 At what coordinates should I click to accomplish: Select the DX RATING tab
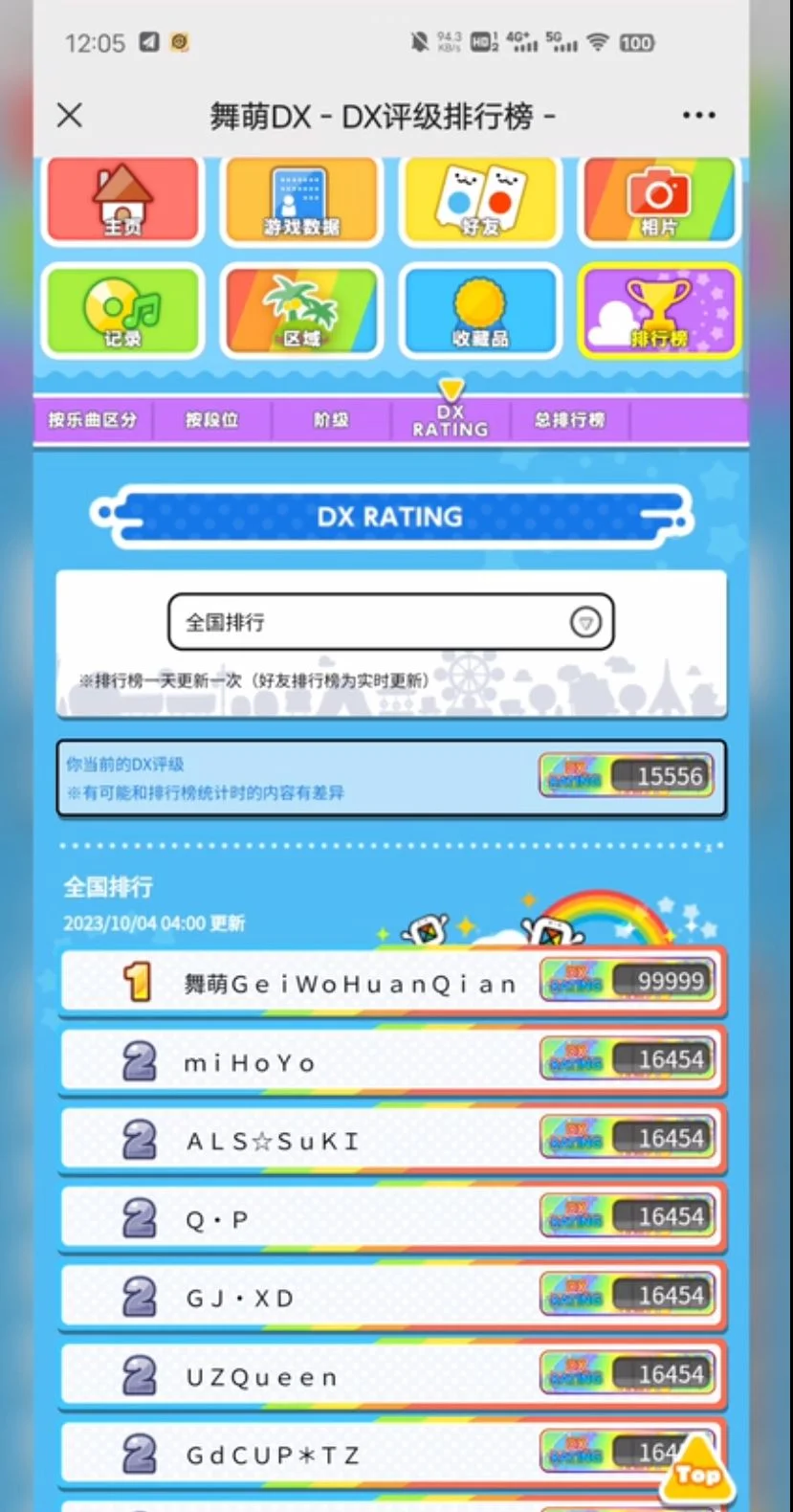[451, 420]
